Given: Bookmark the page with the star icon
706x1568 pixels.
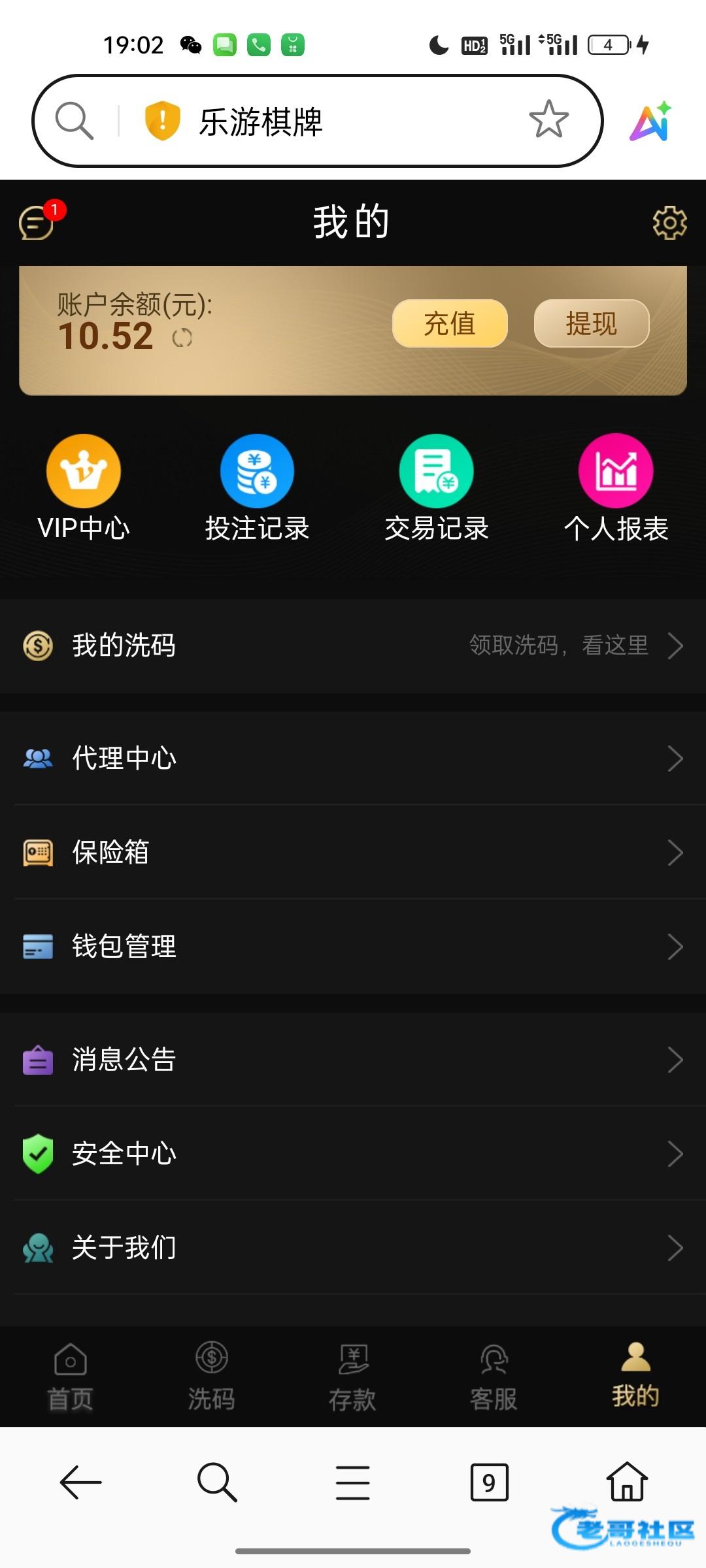Looking at the screenshot, I should coord(548,120).
